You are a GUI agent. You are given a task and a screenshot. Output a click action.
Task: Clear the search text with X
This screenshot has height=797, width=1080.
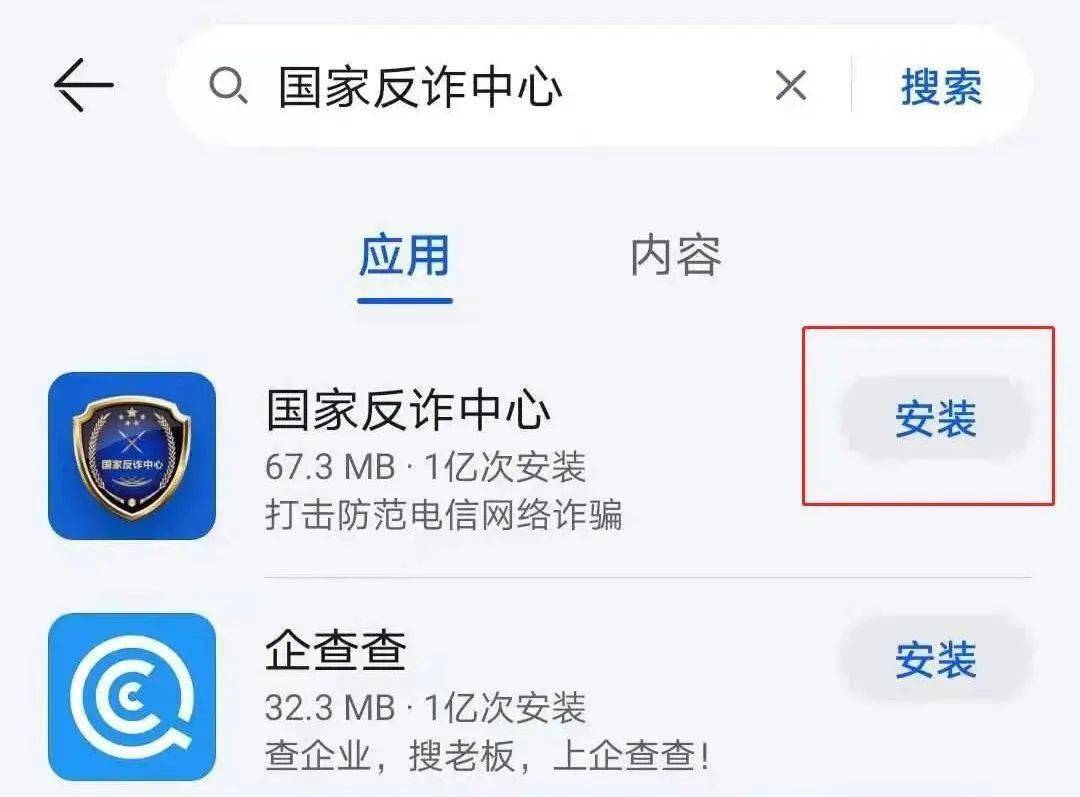pyautogui.click(x=790, y=87)
